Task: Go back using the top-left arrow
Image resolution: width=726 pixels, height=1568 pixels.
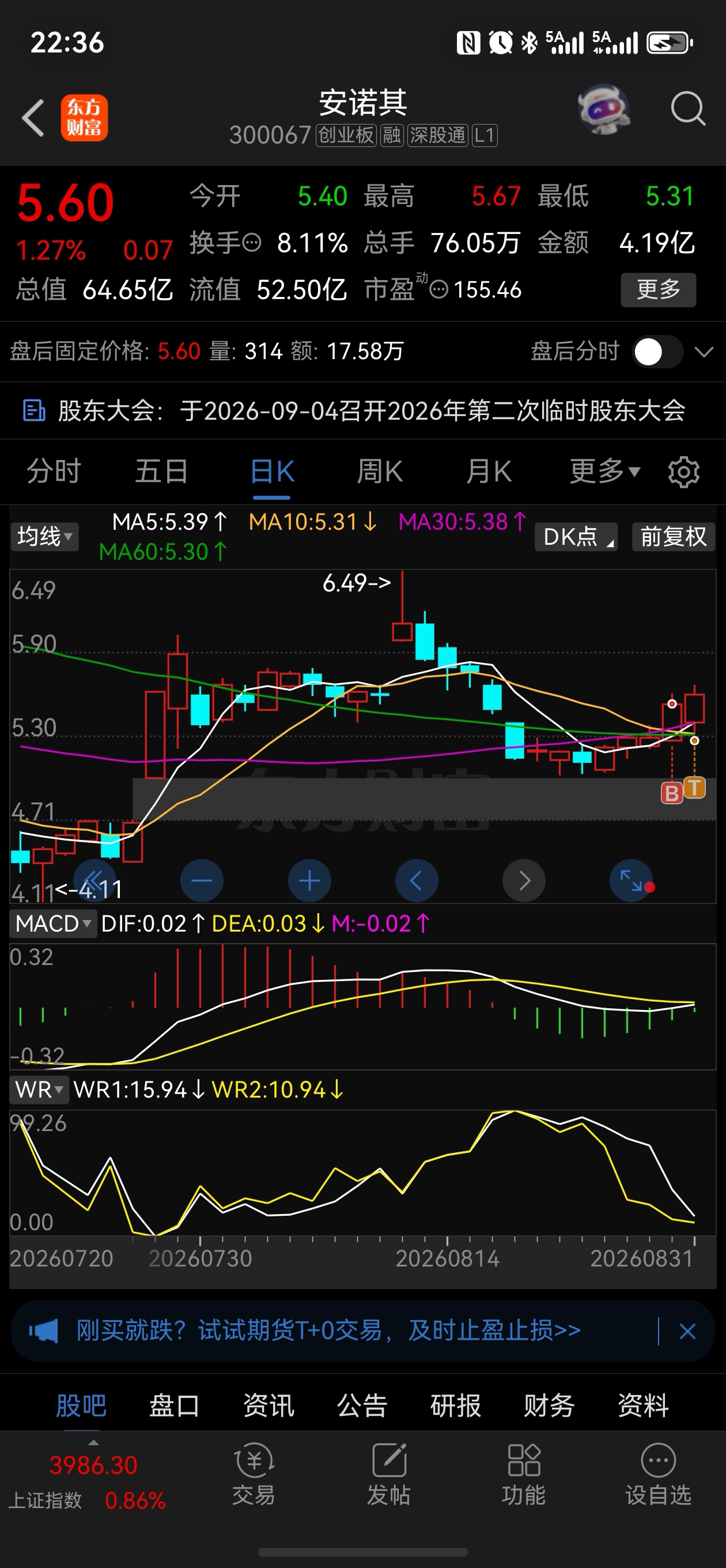Action: point(33,118)
